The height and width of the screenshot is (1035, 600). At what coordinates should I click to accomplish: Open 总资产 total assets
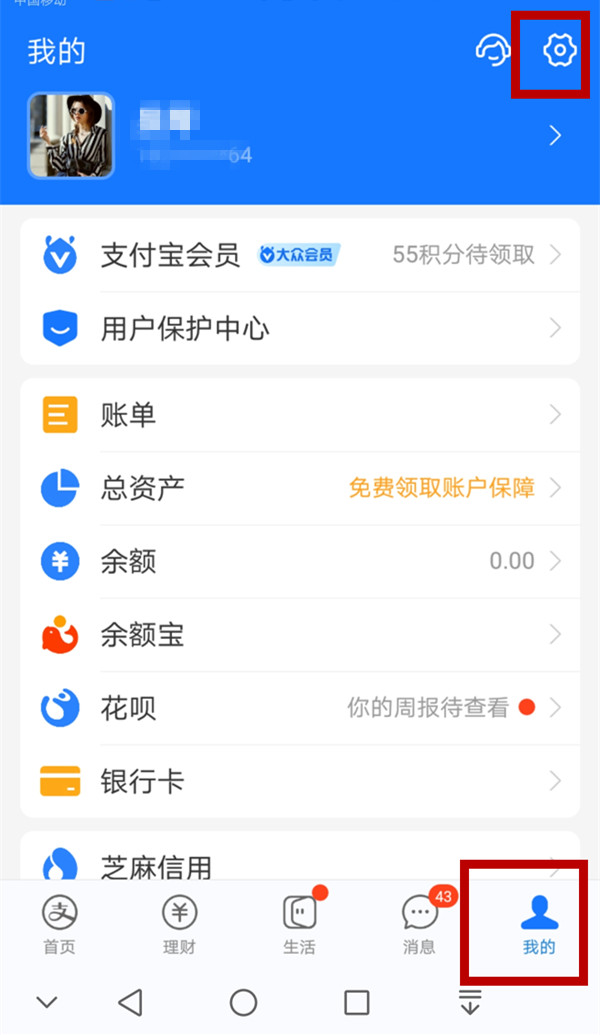pyautogui.click(x=300, y=488)
